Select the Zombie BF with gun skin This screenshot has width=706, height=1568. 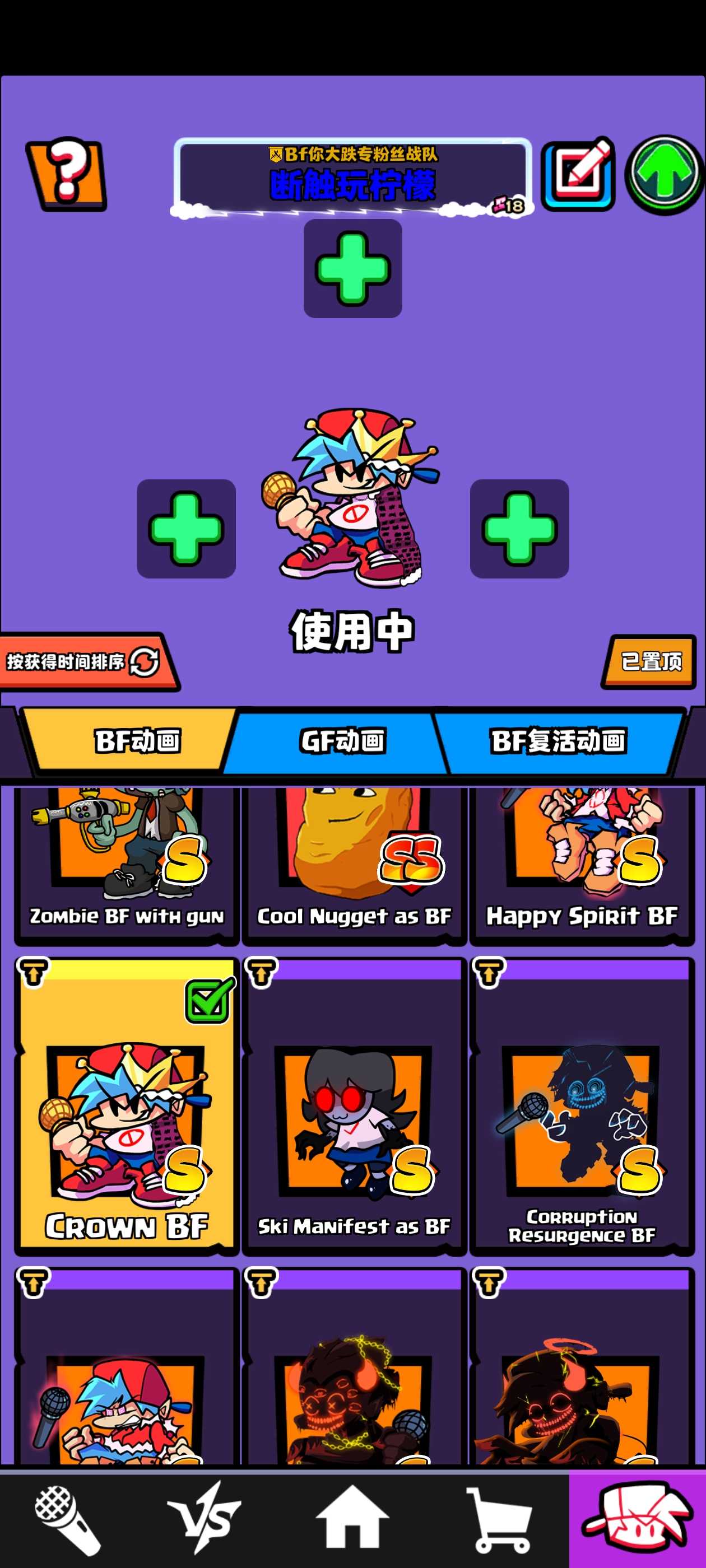click(x=126, y=864)
